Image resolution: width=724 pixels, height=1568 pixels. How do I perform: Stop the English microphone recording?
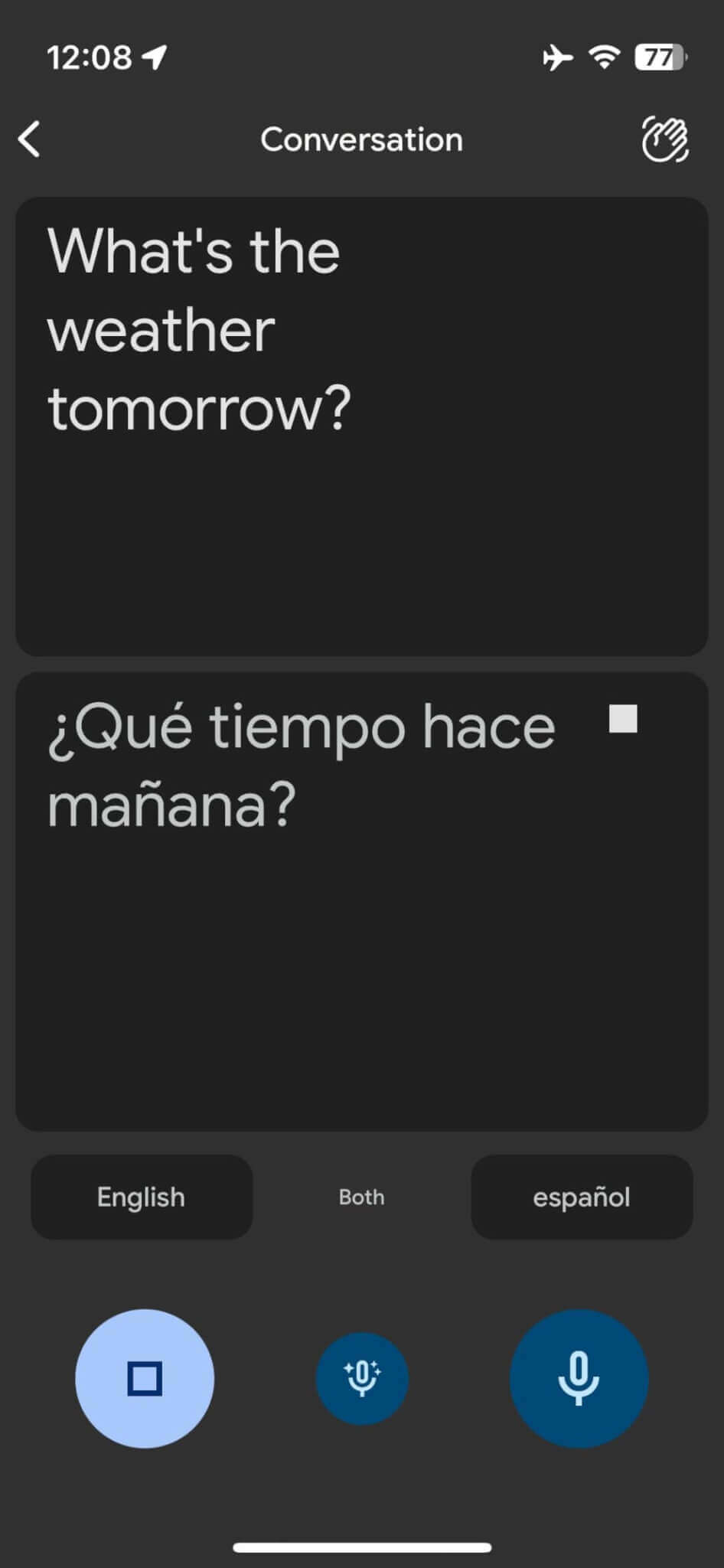click(x=145, y=1378)
